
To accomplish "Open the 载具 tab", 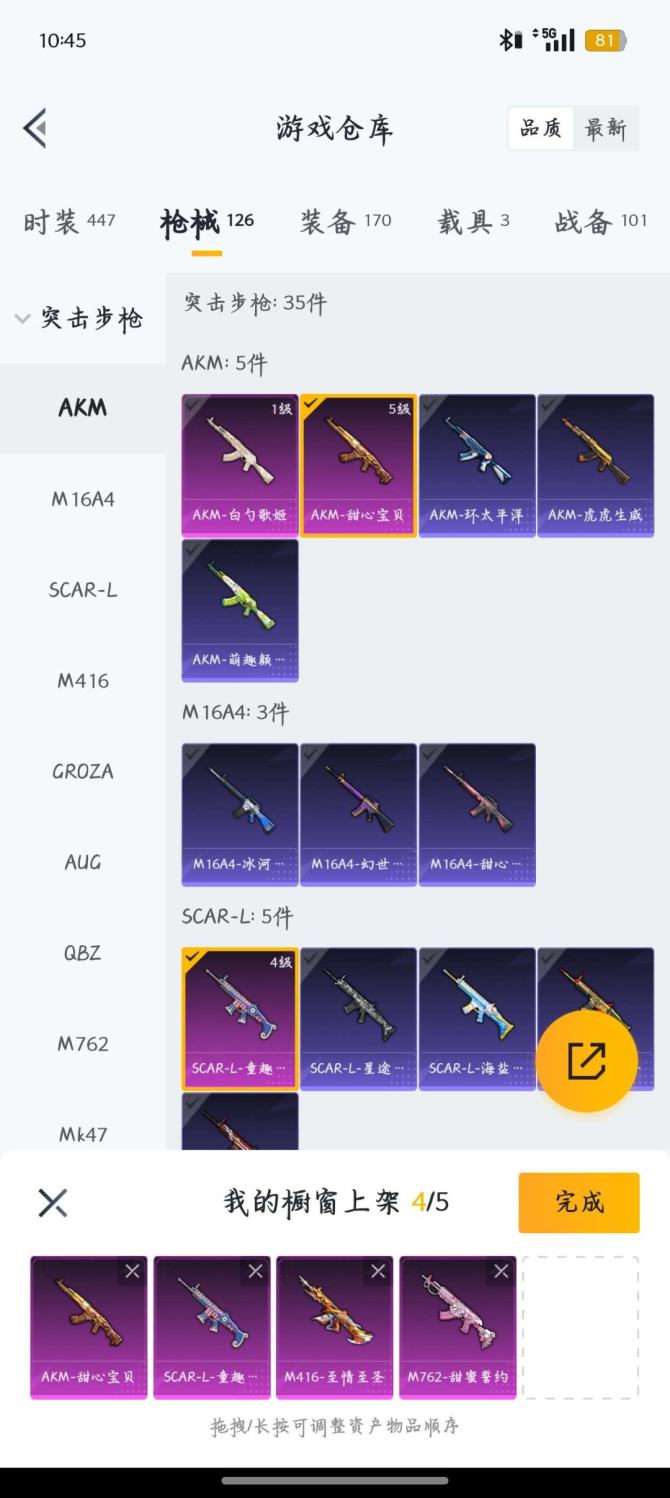I will click(x=473, y=221).
